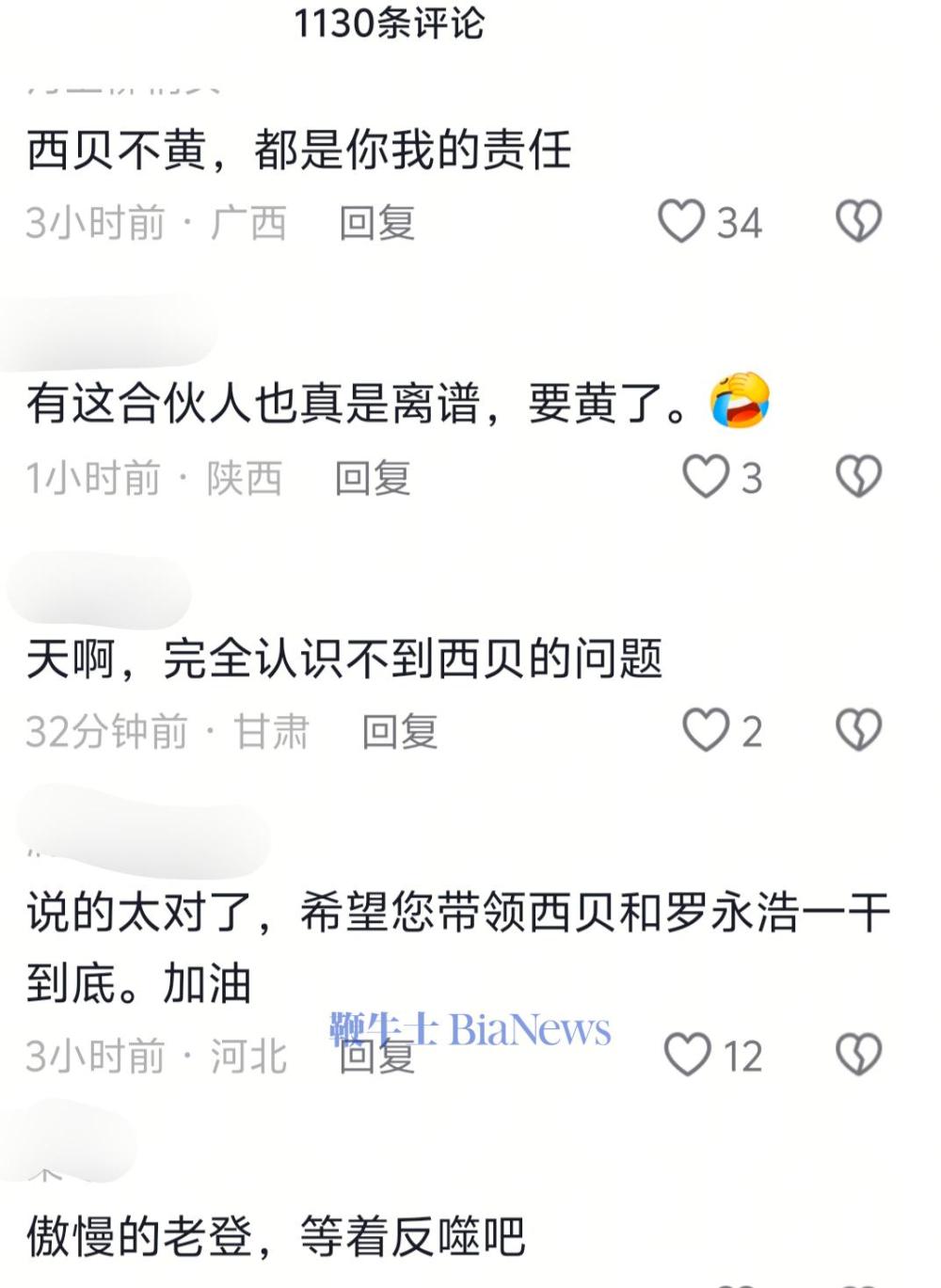Screen dimensions: 941x1288
Task: Dislike the comment from 陕西 with 3 likes
Action: pyautogui.click(x=858, y=477)
